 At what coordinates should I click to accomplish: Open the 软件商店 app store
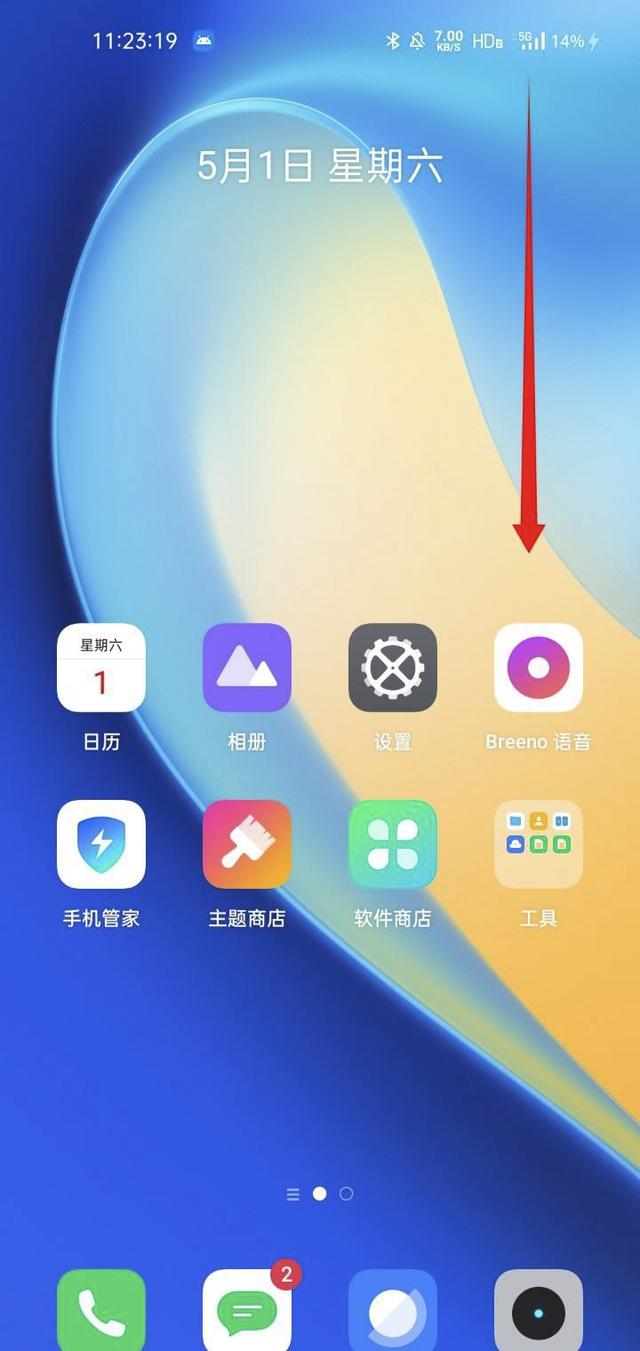coord(393,844)
